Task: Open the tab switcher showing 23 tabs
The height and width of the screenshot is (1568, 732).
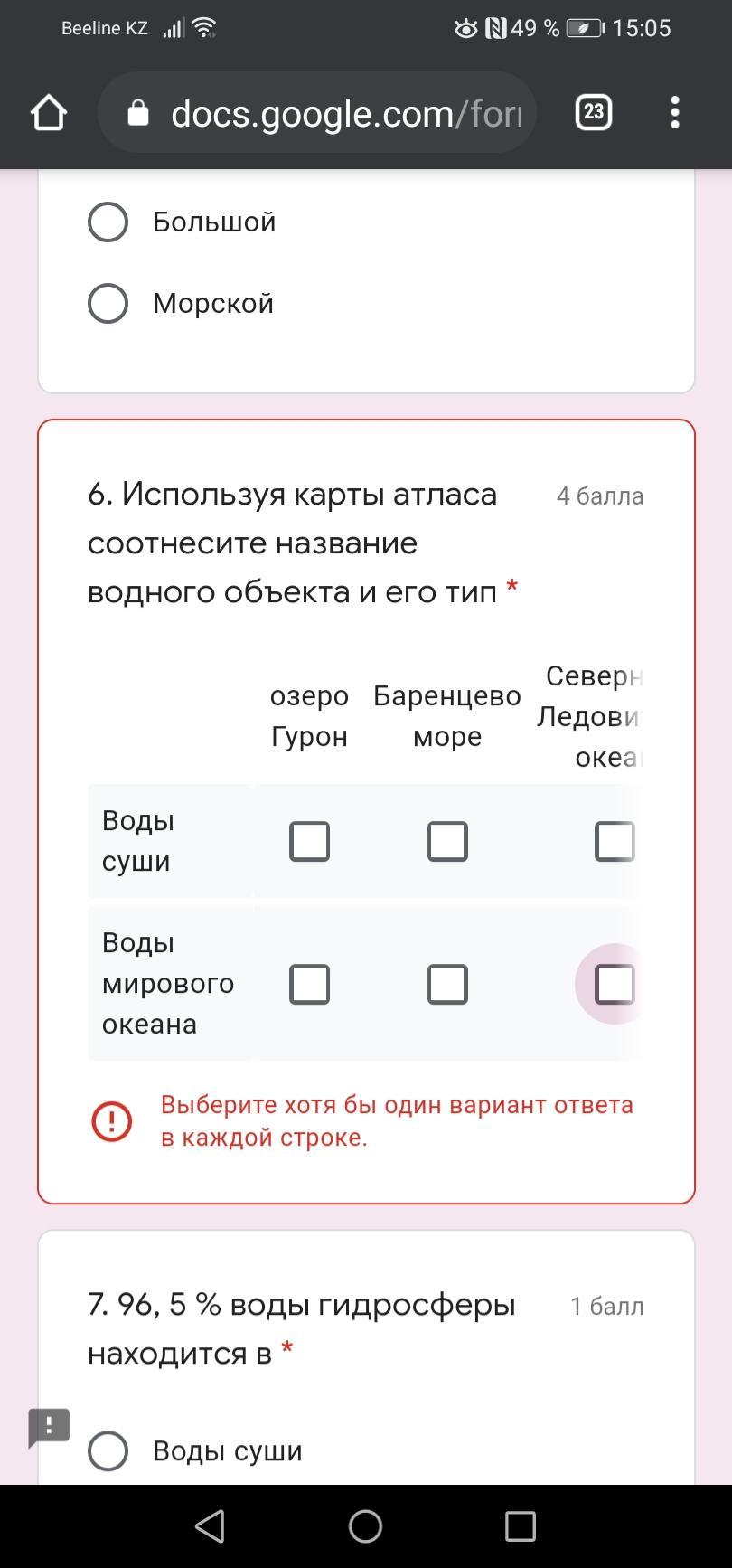Action: pyautogui.click(x=594, y=112)
